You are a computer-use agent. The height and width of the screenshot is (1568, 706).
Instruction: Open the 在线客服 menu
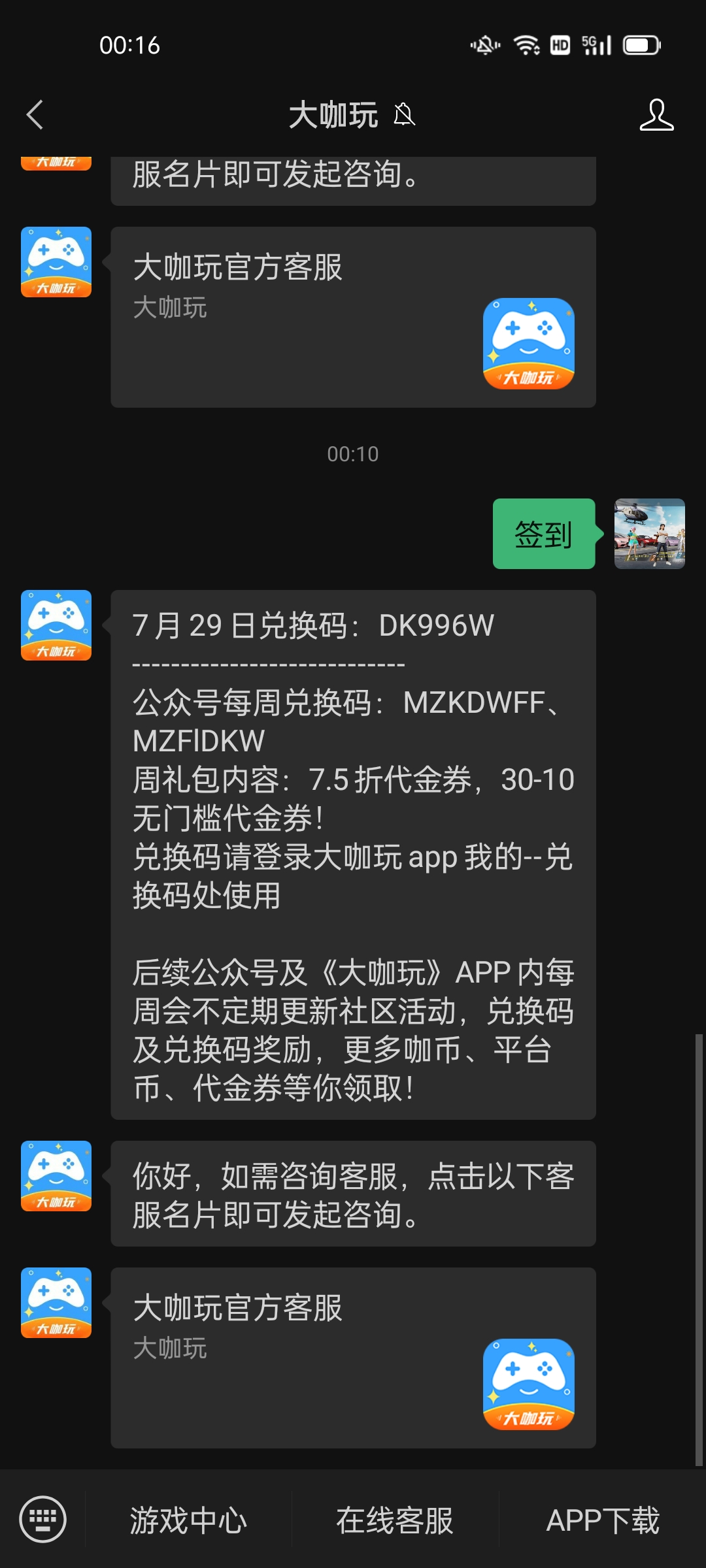point(395,1520)
